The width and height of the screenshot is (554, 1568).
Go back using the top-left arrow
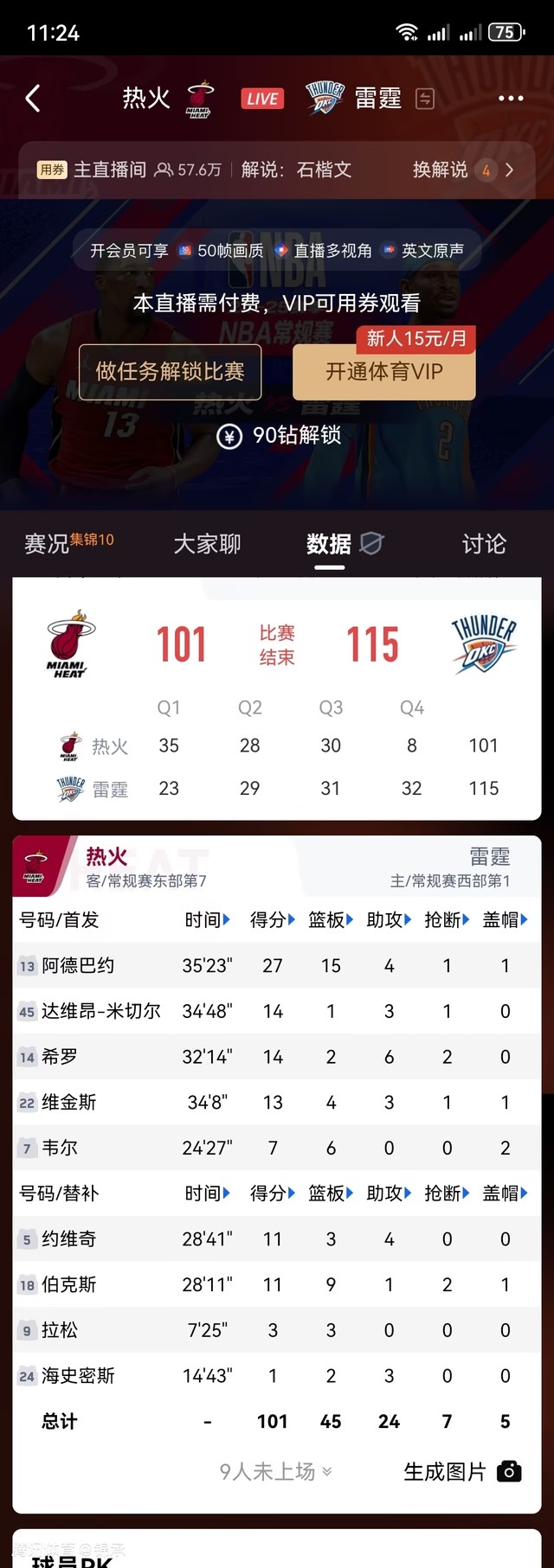pyautogui.click(x=33, y=99)
